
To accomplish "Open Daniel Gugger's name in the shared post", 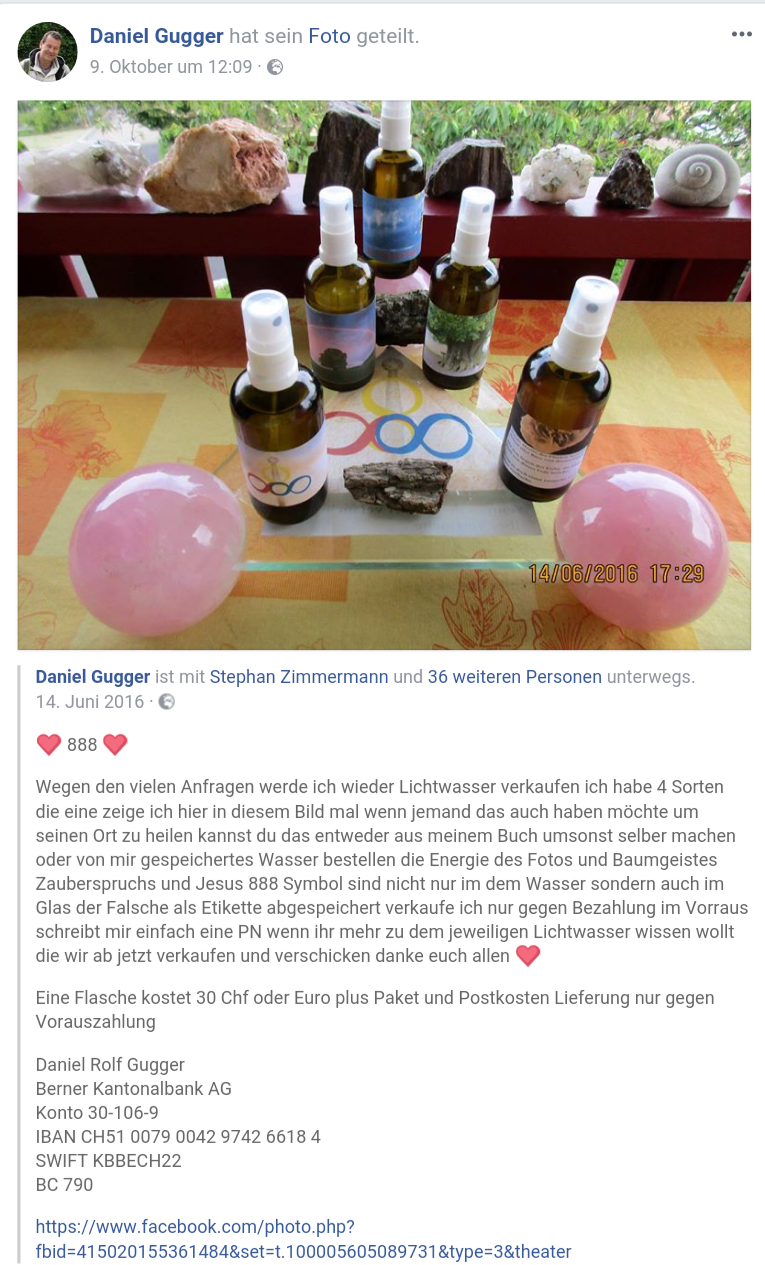I will pos(93,677).
